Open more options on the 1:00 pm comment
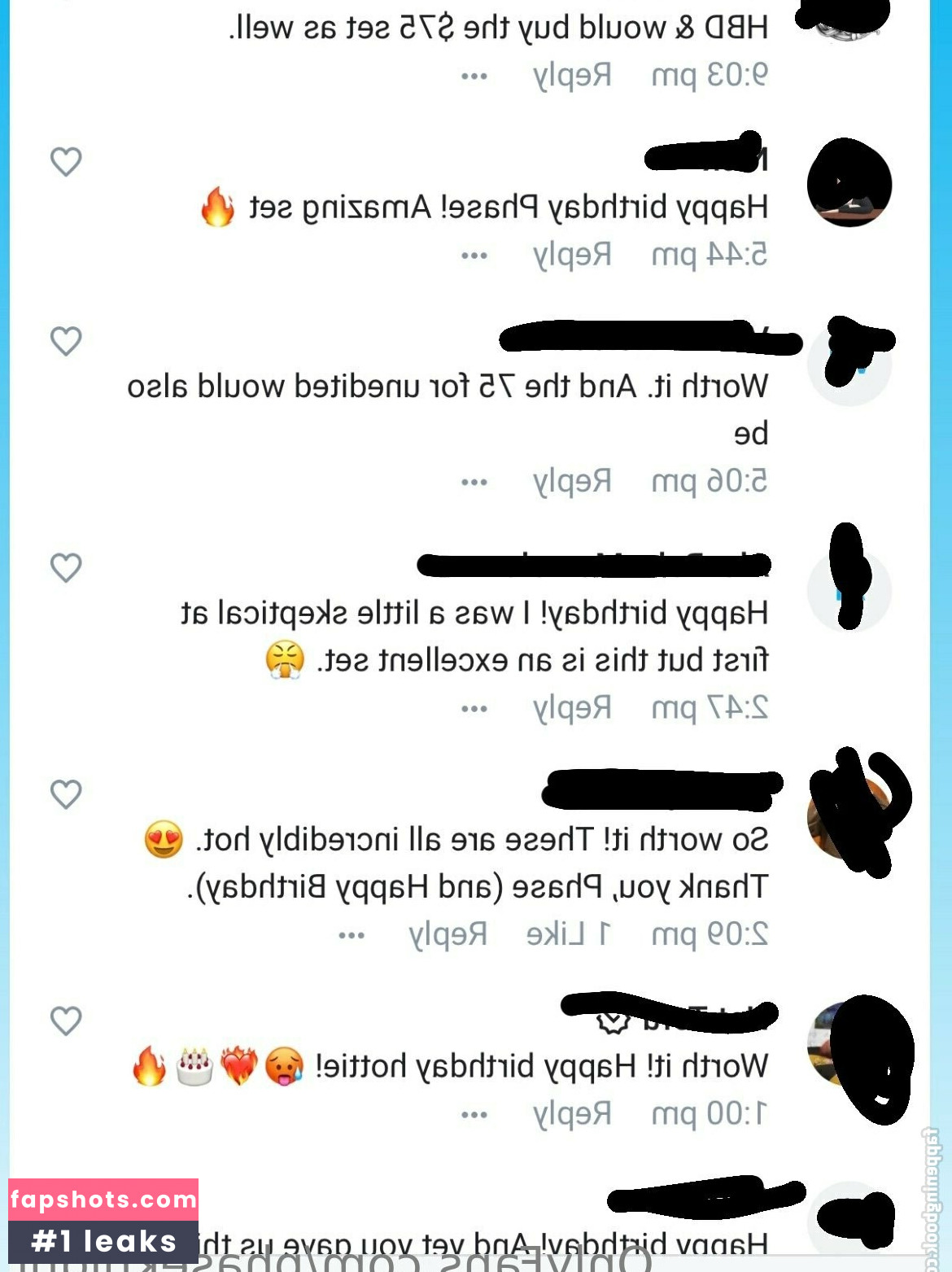The width and height of the screenshot is (952, 1272). (474, 1114)
